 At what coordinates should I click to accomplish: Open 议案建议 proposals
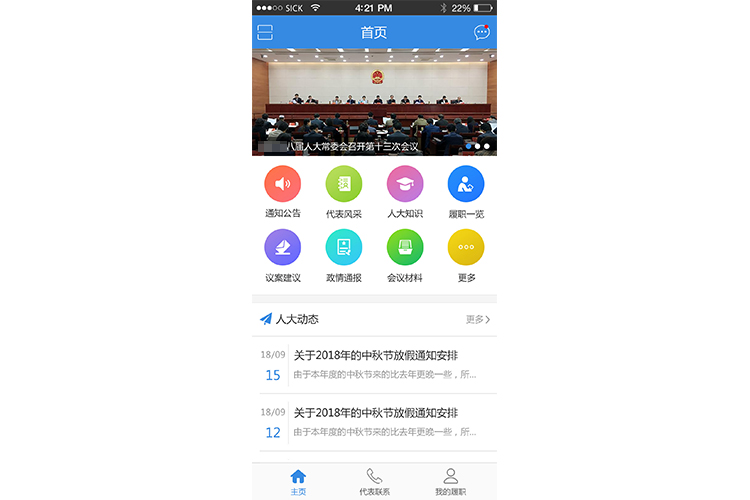[282, 247]
